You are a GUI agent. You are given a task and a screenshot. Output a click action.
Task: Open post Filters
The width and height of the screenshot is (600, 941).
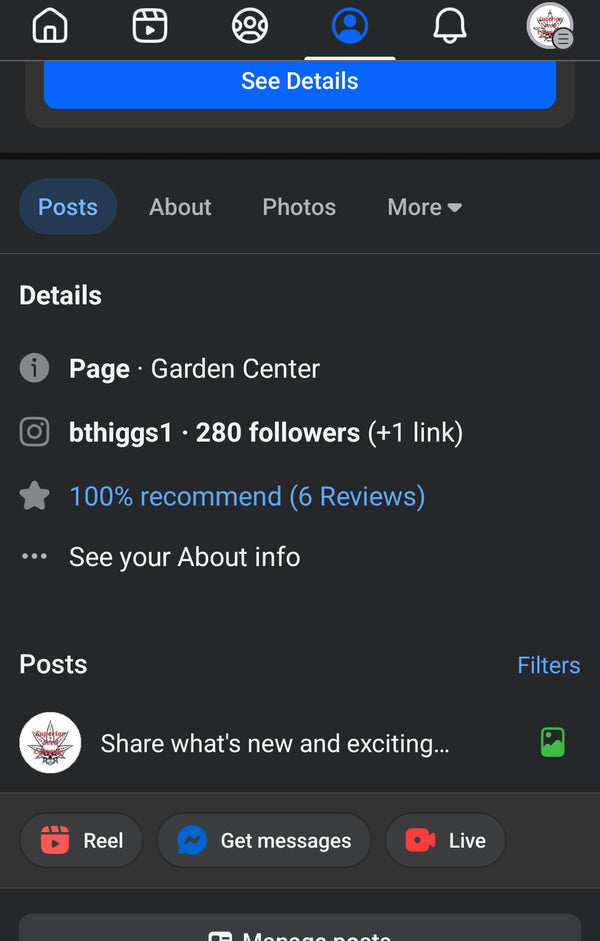pyautogui.click(x=548, y=665)
